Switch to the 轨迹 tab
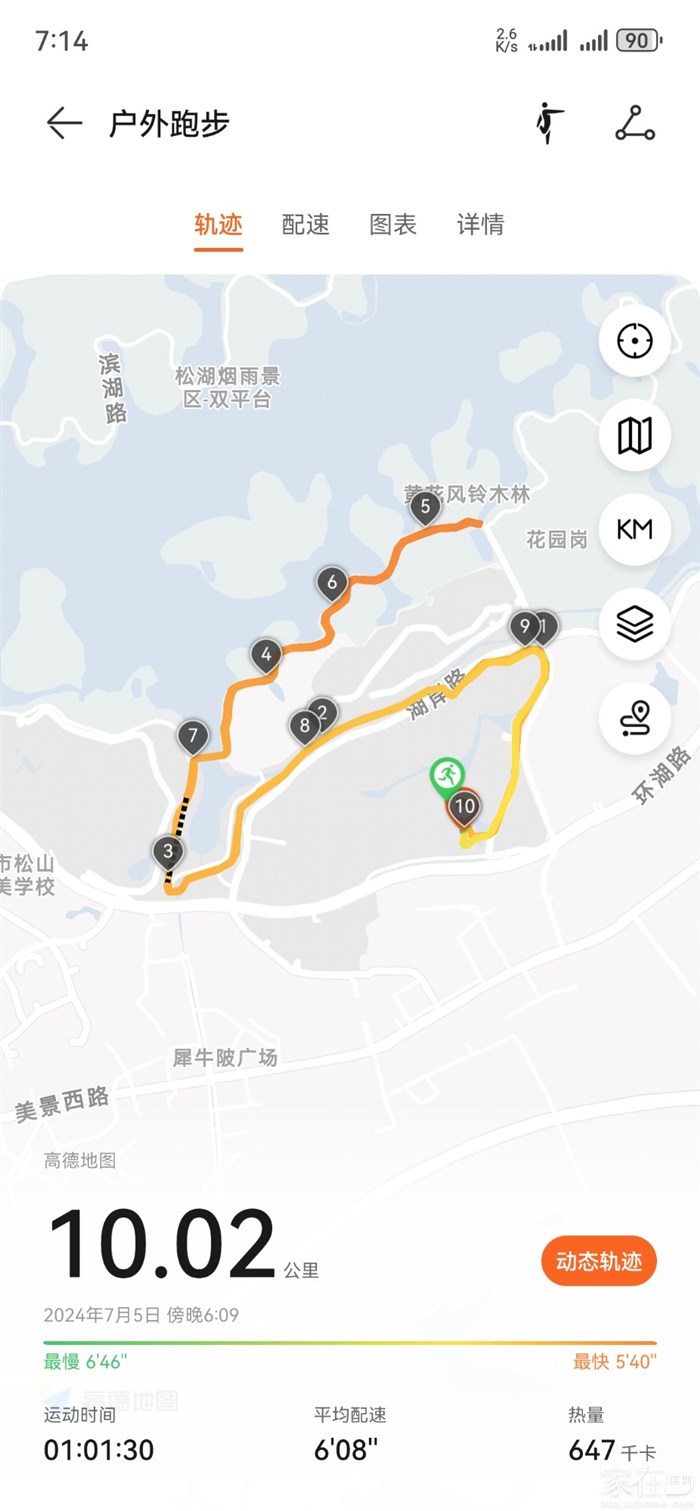Viewport: 700px width, 1511px height. pos(218,225)
